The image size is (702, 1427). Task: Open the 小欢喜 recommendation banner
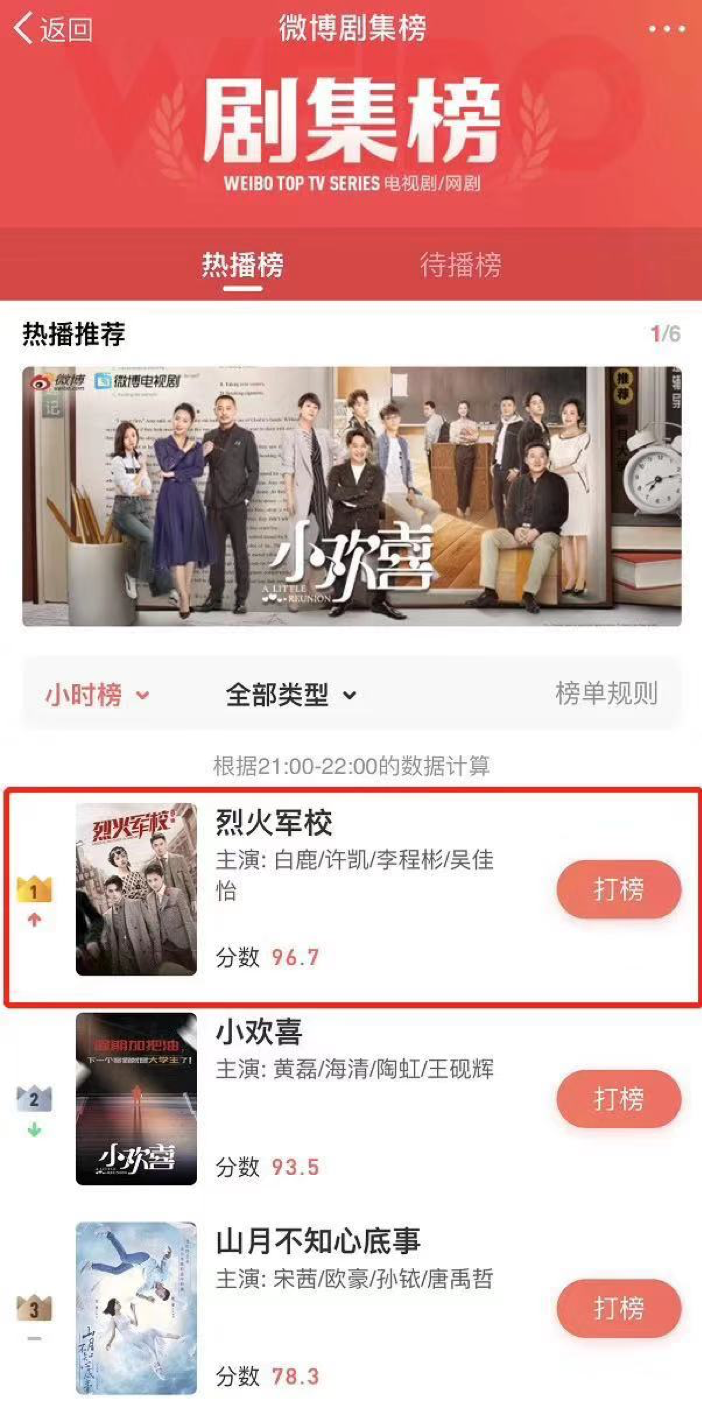click(x=351, y=496)
